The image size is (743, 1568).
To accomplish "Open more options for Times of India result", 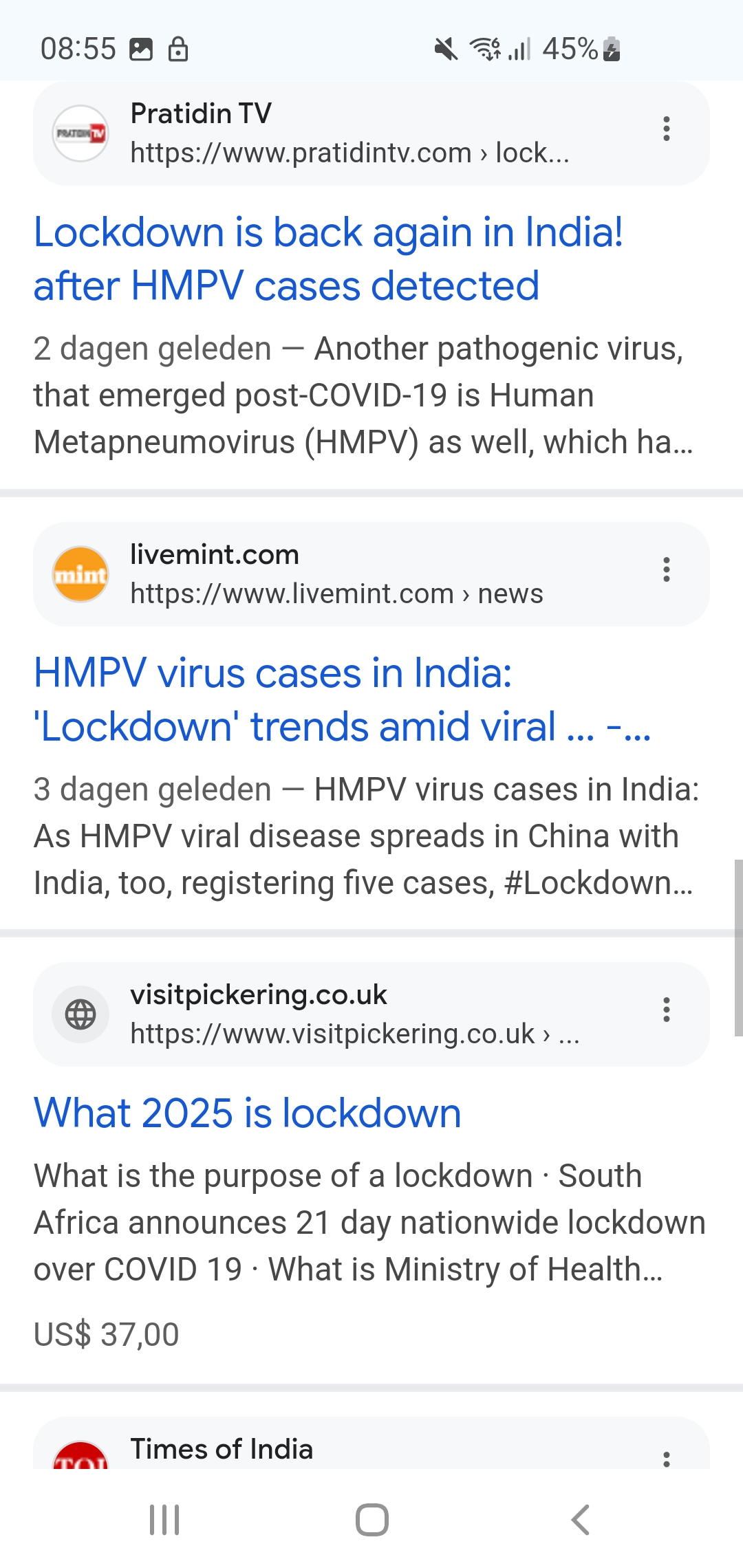I will [x=666, y=1458].
